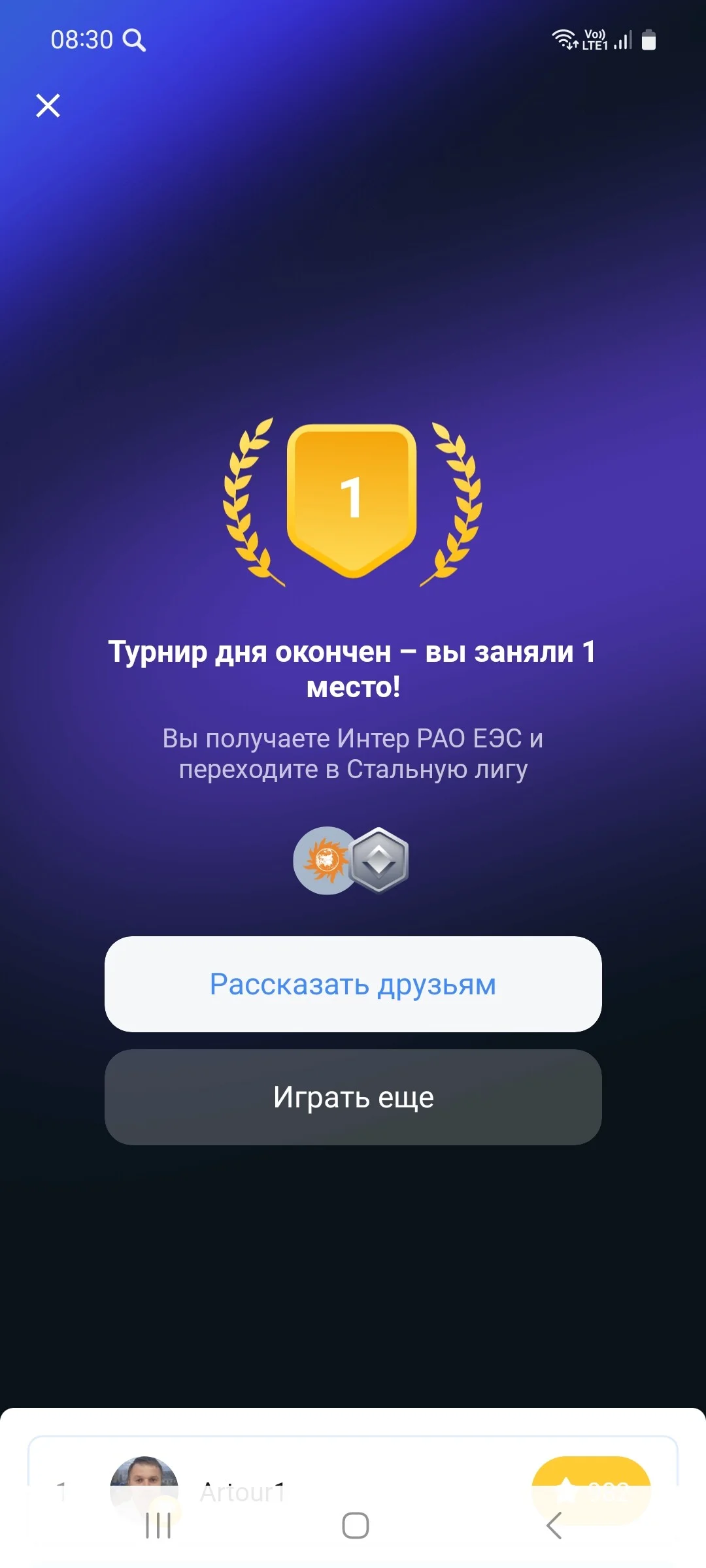Go to home via system home button
The image size is (706, 1568).
click(x=355, y=1526)
